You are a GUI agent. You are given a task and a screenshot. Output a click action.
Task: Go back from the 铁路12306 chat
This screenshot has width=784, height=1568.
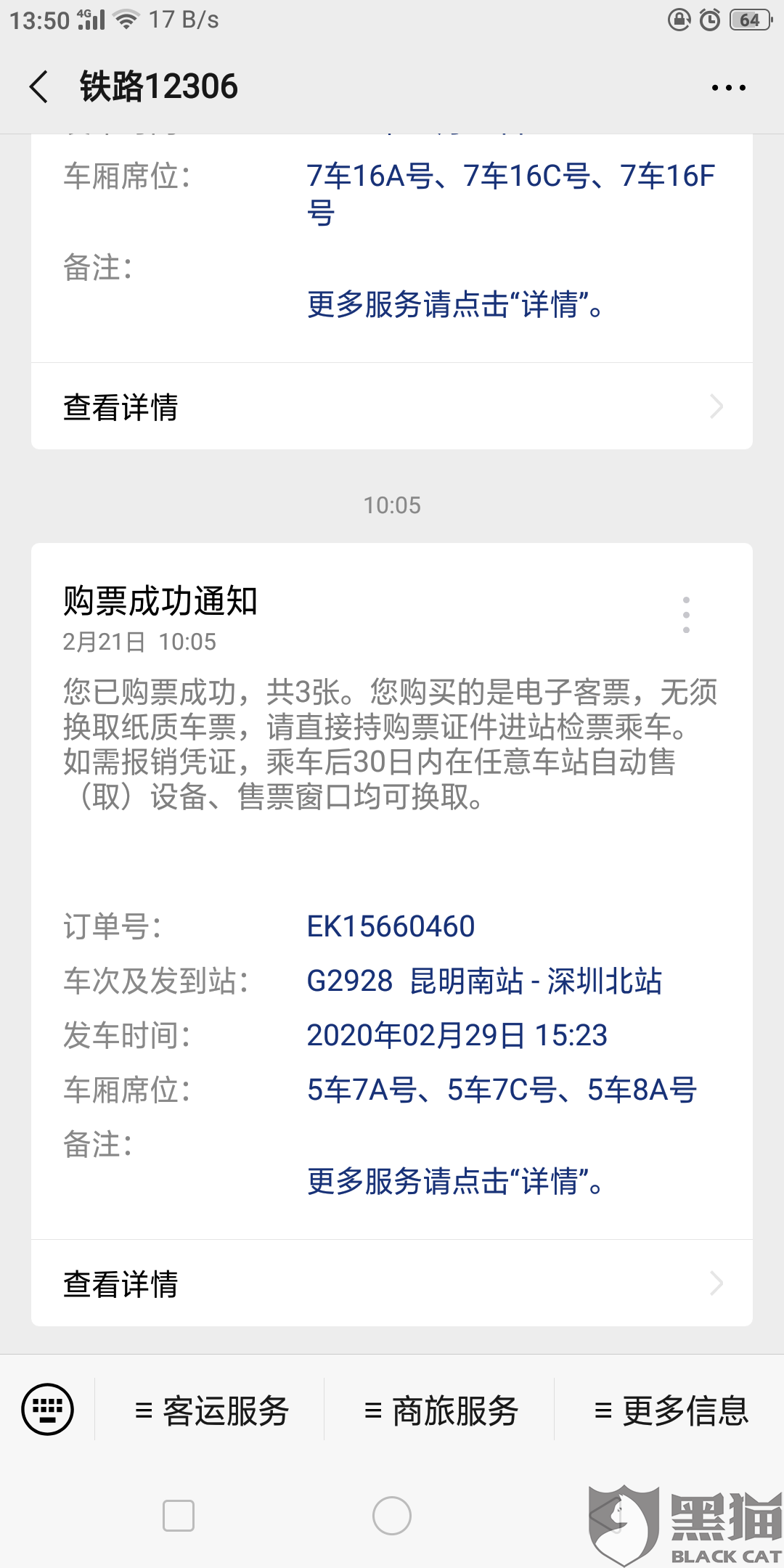[x=39, y=87]
